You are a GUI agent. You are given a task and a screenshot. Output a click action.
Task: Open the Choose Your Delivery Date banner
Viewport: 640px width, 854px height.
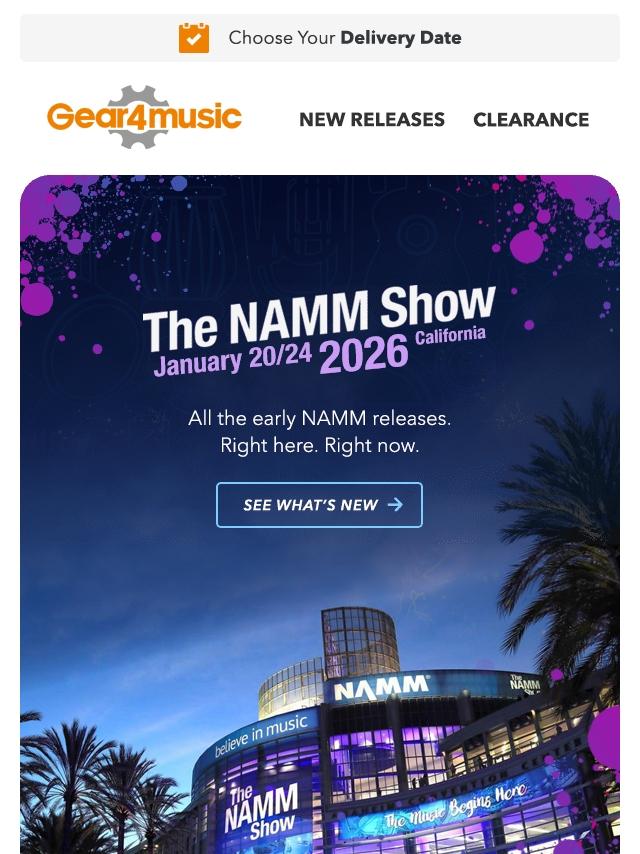click(x=320, y=38)
